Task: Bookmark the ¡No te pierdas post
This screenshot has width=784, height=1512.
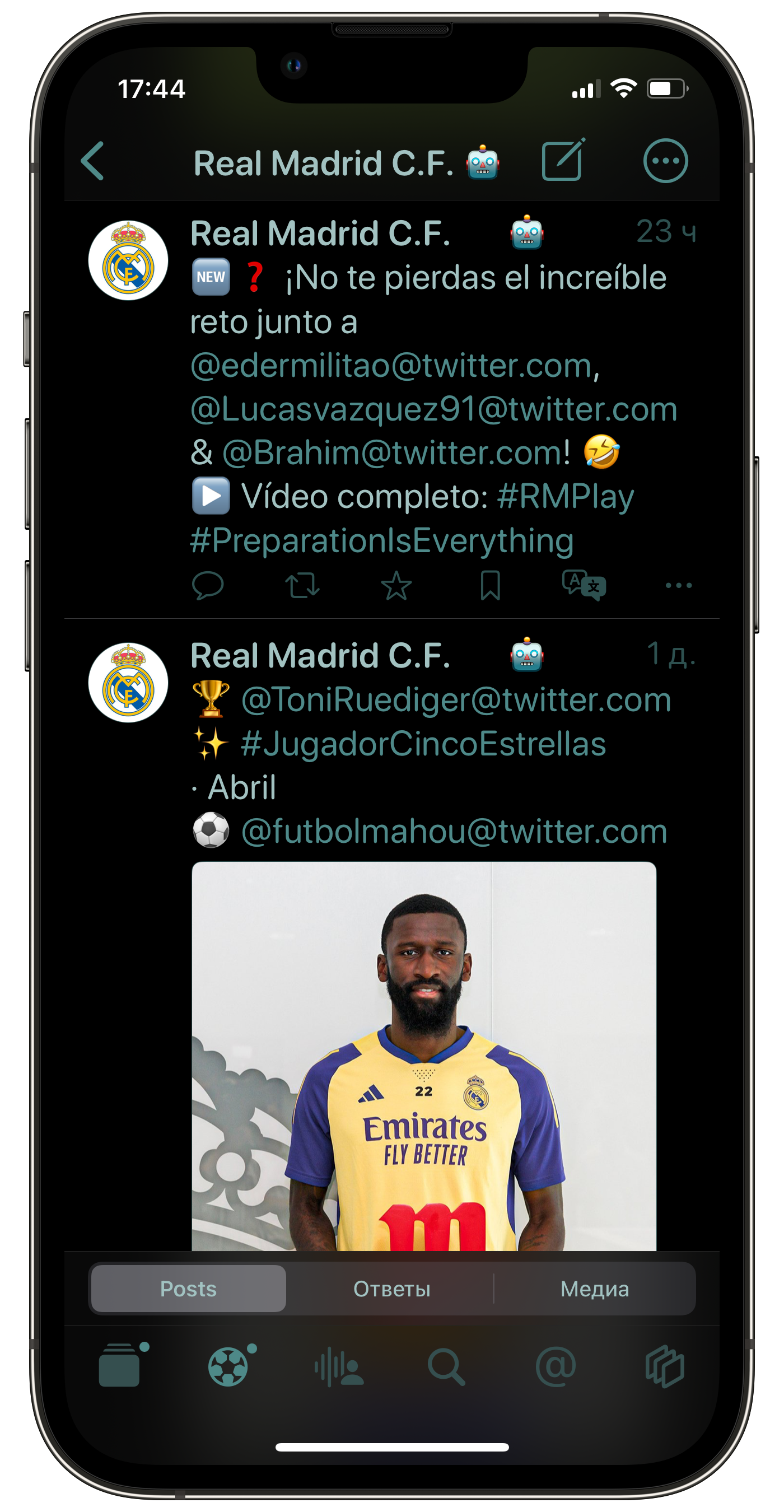Action: coord(490,585)
